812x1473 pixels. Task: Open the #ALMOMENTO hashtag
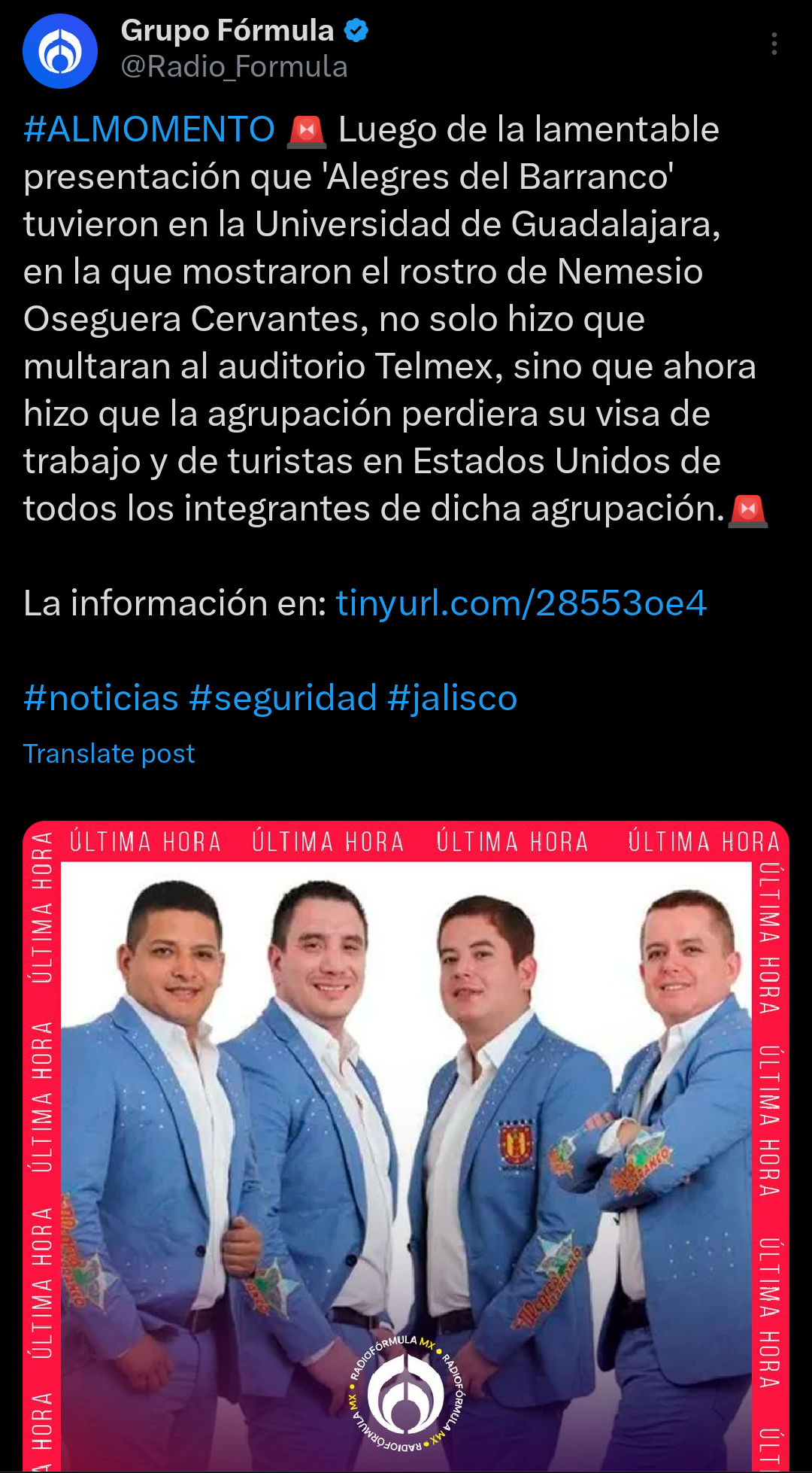[149, 129]
